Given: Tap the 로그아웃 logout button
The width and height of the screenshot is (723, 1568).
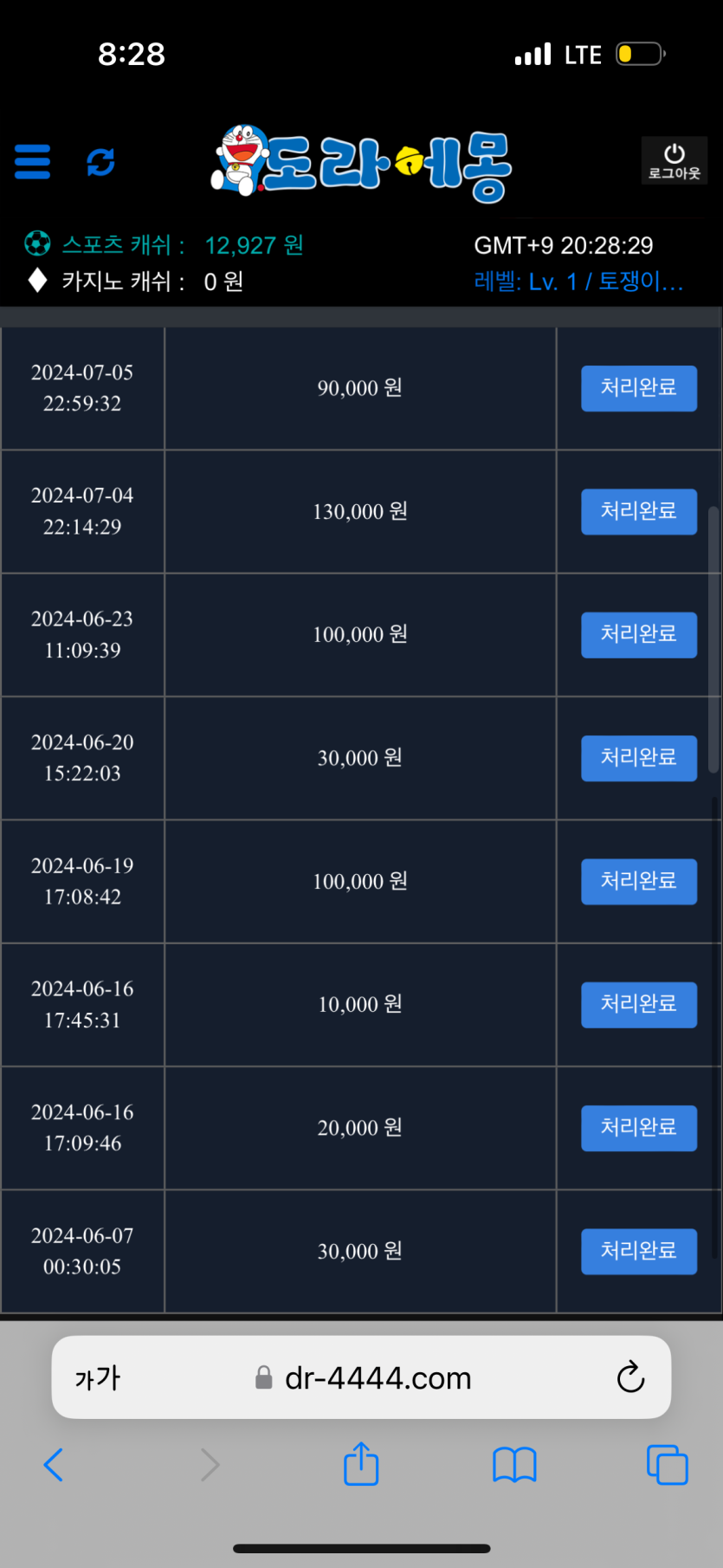Looking at the screenshot, I should (x=674, y=161).
